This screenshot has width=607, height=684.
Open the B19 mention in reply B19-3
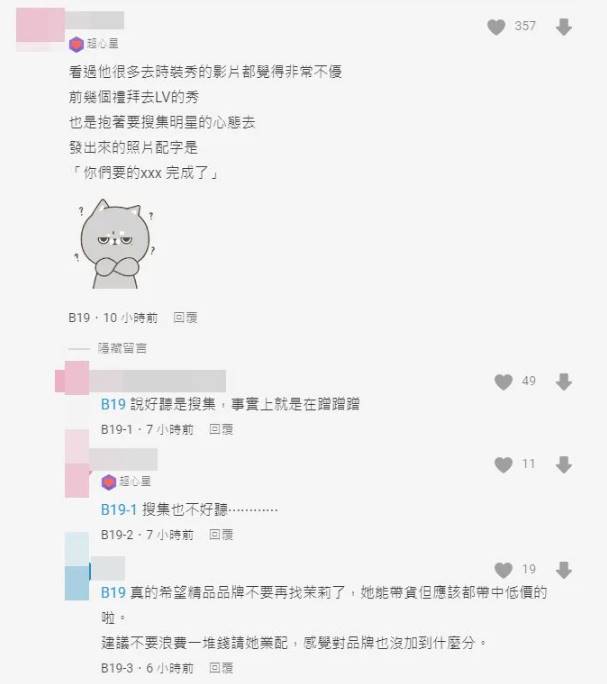coord(112,593)
